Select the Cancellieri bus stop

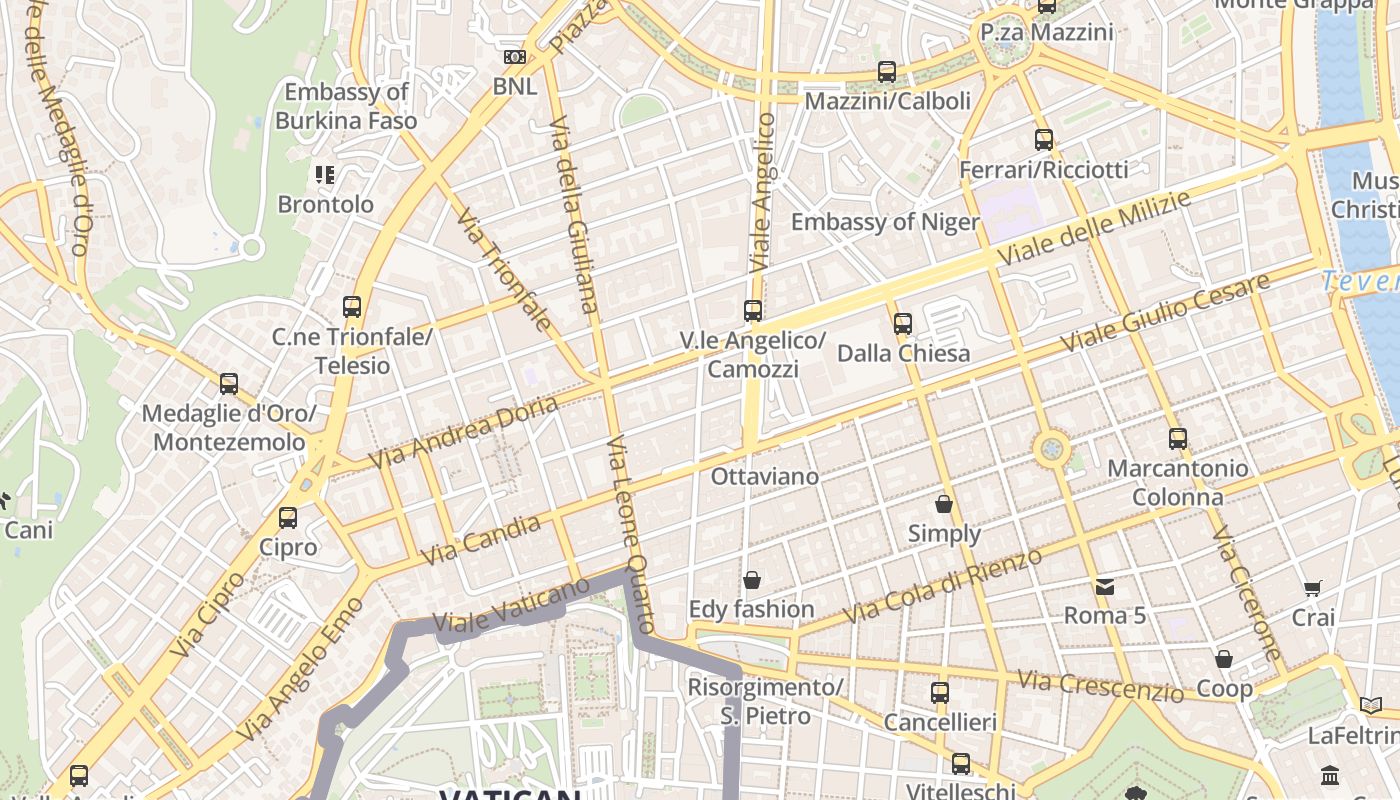point(940,693)
